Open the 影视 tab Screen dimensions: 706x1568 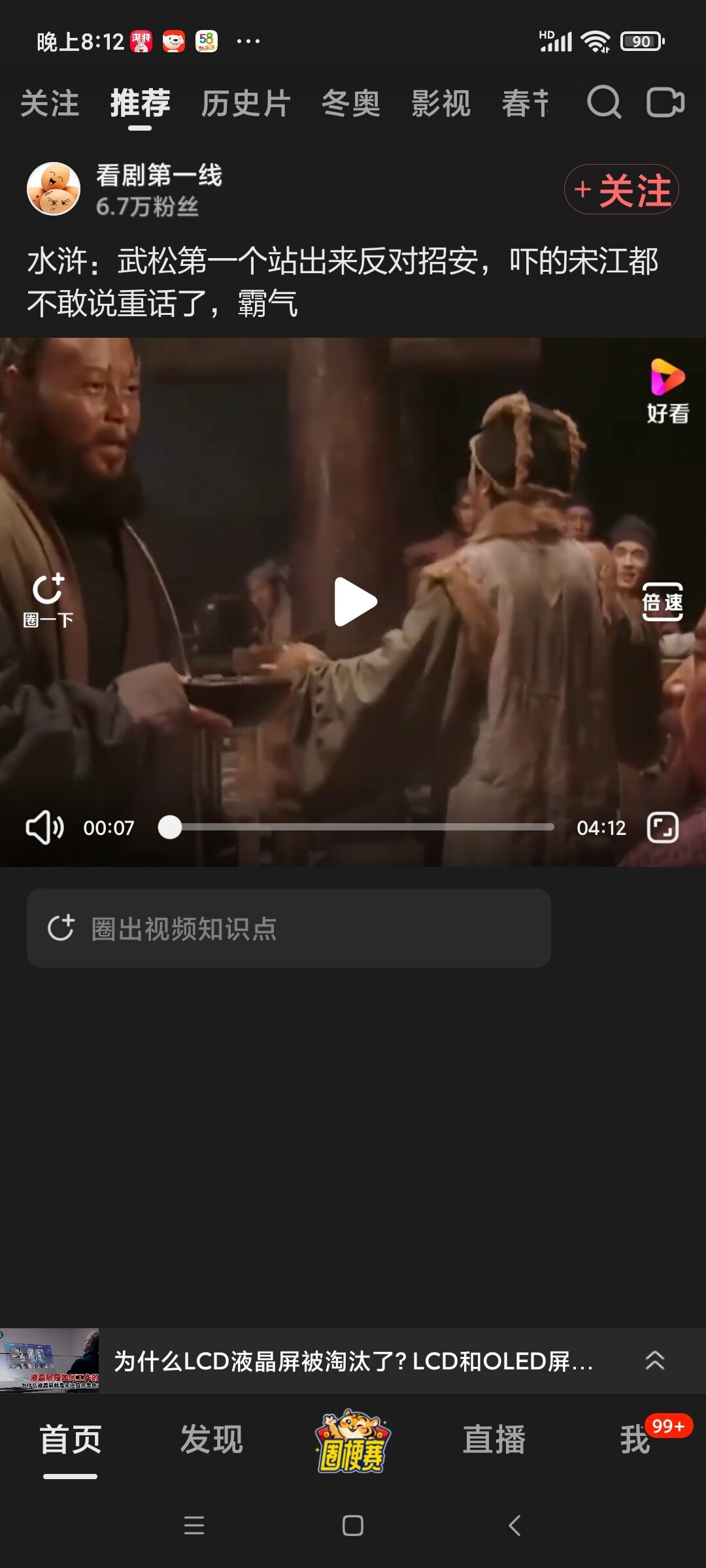[x=441, y=104]
